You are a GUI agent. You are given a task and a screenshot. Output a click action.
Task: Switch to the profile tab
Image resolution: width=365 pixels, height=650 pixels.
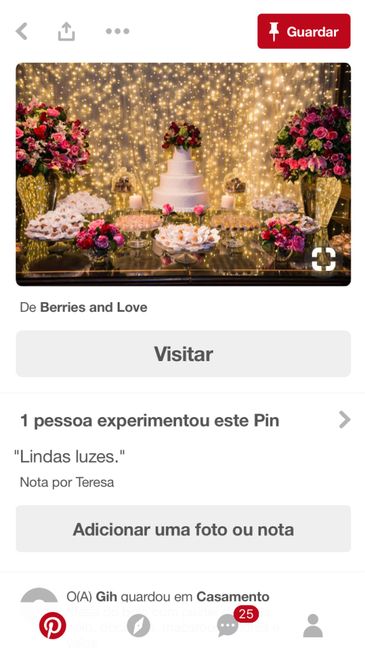pos(313,626)
